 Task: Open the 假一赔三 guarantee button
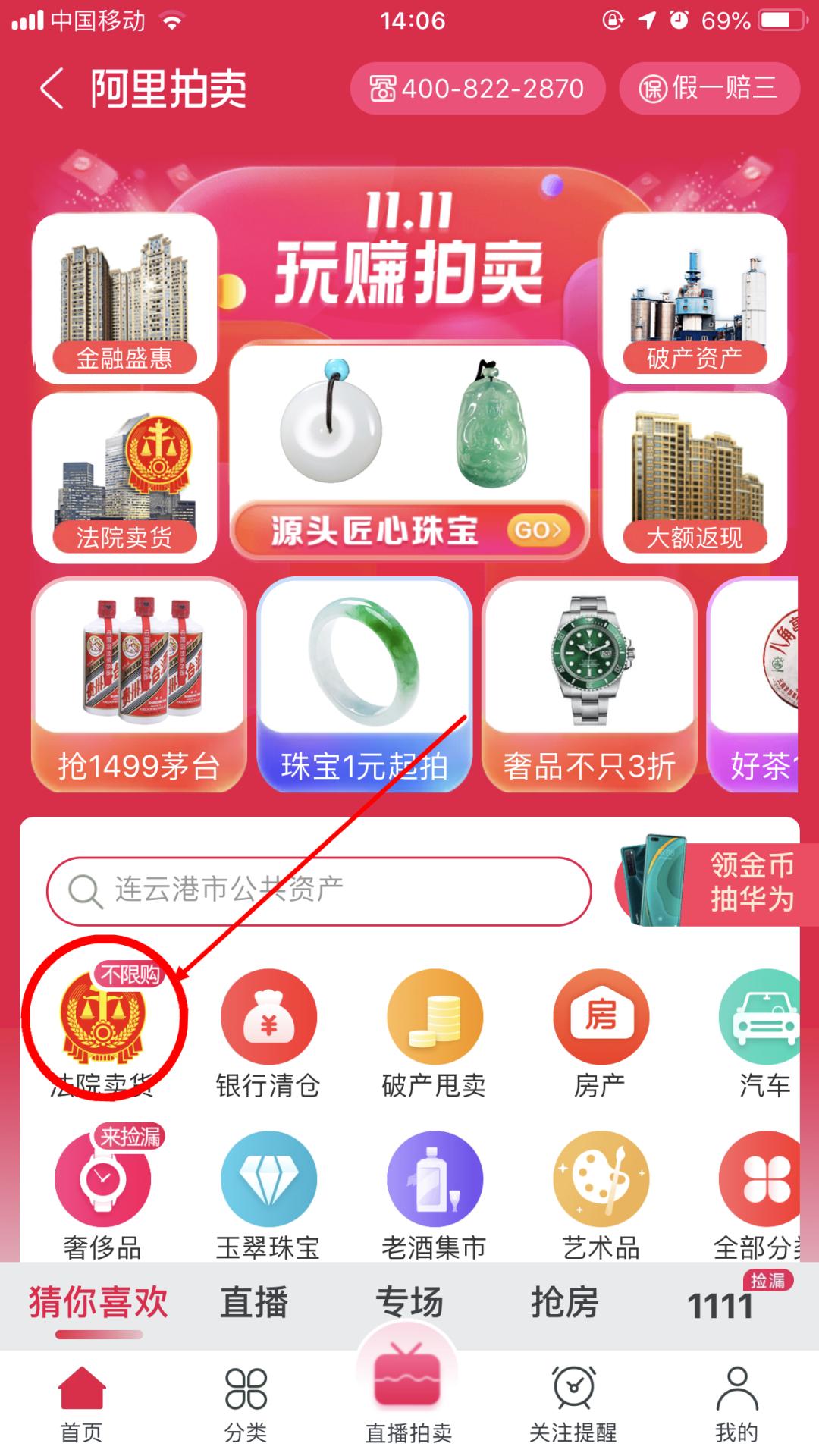coord(708,89)
